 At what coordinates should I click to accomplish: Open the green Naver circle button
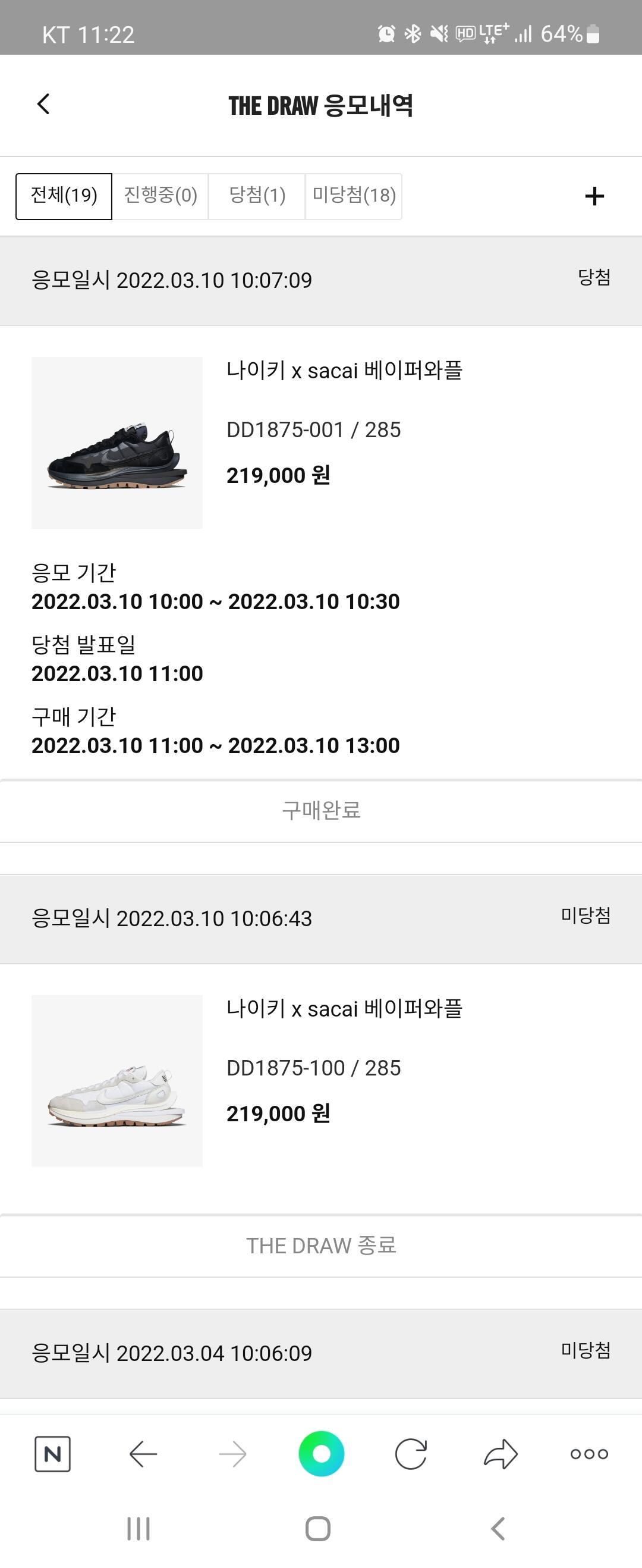pyautogui.click(x=322, y=1454)
